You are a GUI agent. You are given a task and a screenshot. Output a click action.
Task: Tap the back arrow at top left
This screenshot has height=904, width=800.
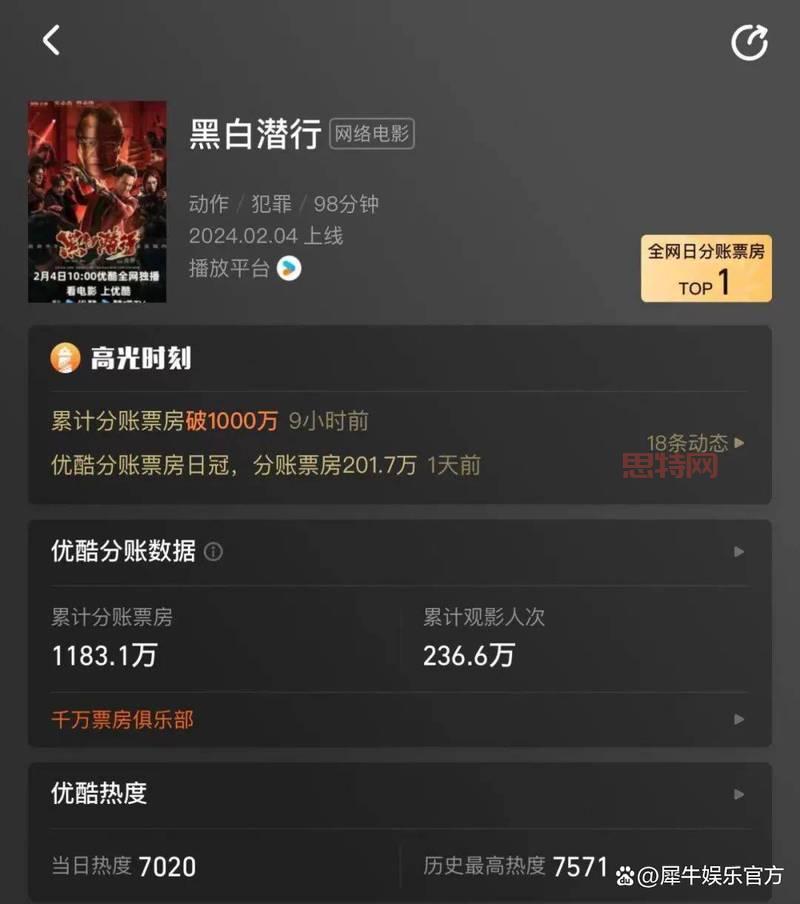tap(47, 40)
